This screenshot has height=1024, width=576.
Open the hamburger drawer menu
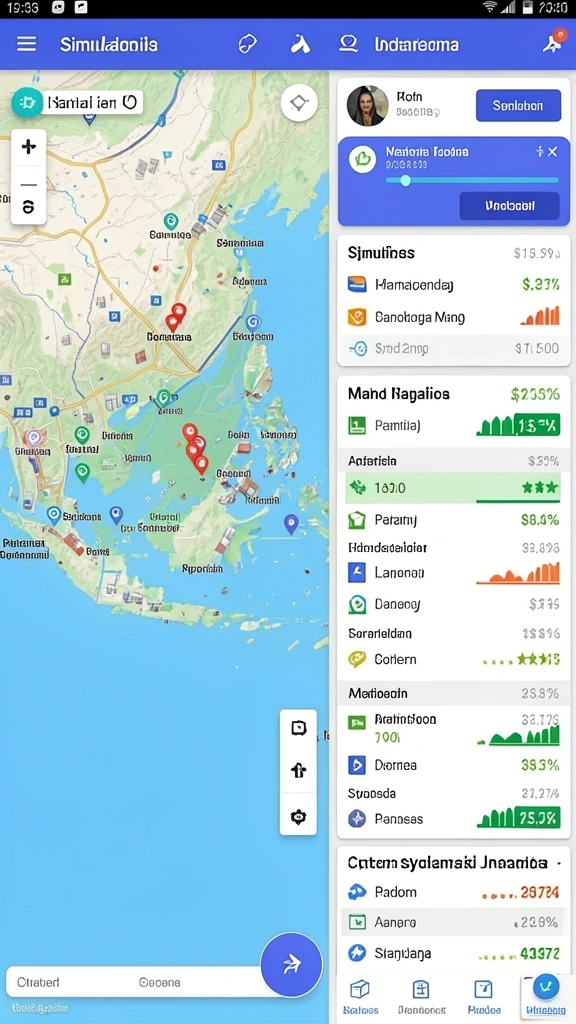point(26,44)
